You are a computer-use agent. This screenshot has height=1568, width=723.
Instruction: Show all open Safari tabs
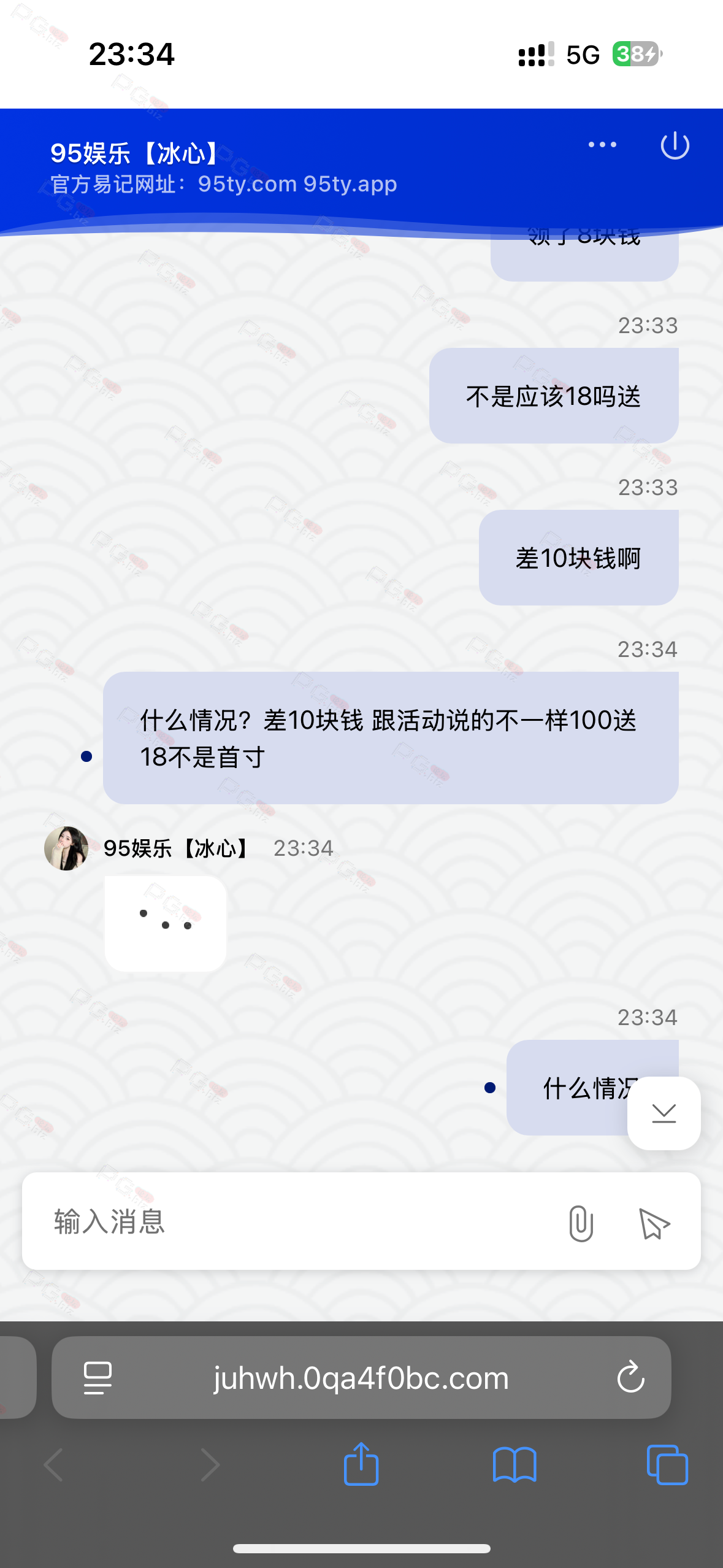[x=667, y=1465]
